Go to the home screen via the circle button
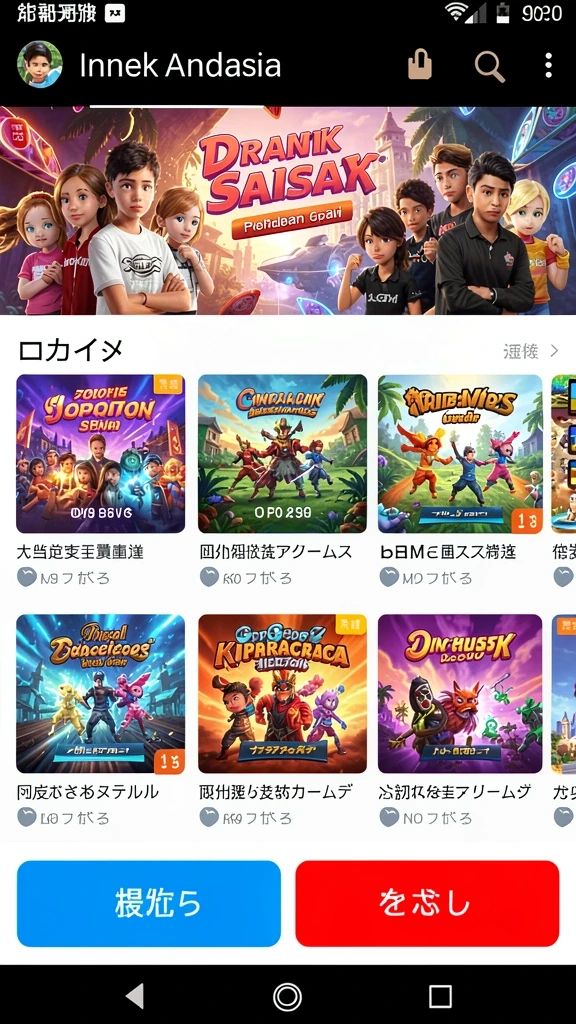The width and height of the screenshot is (576, 1024). (x=287, y=996)
